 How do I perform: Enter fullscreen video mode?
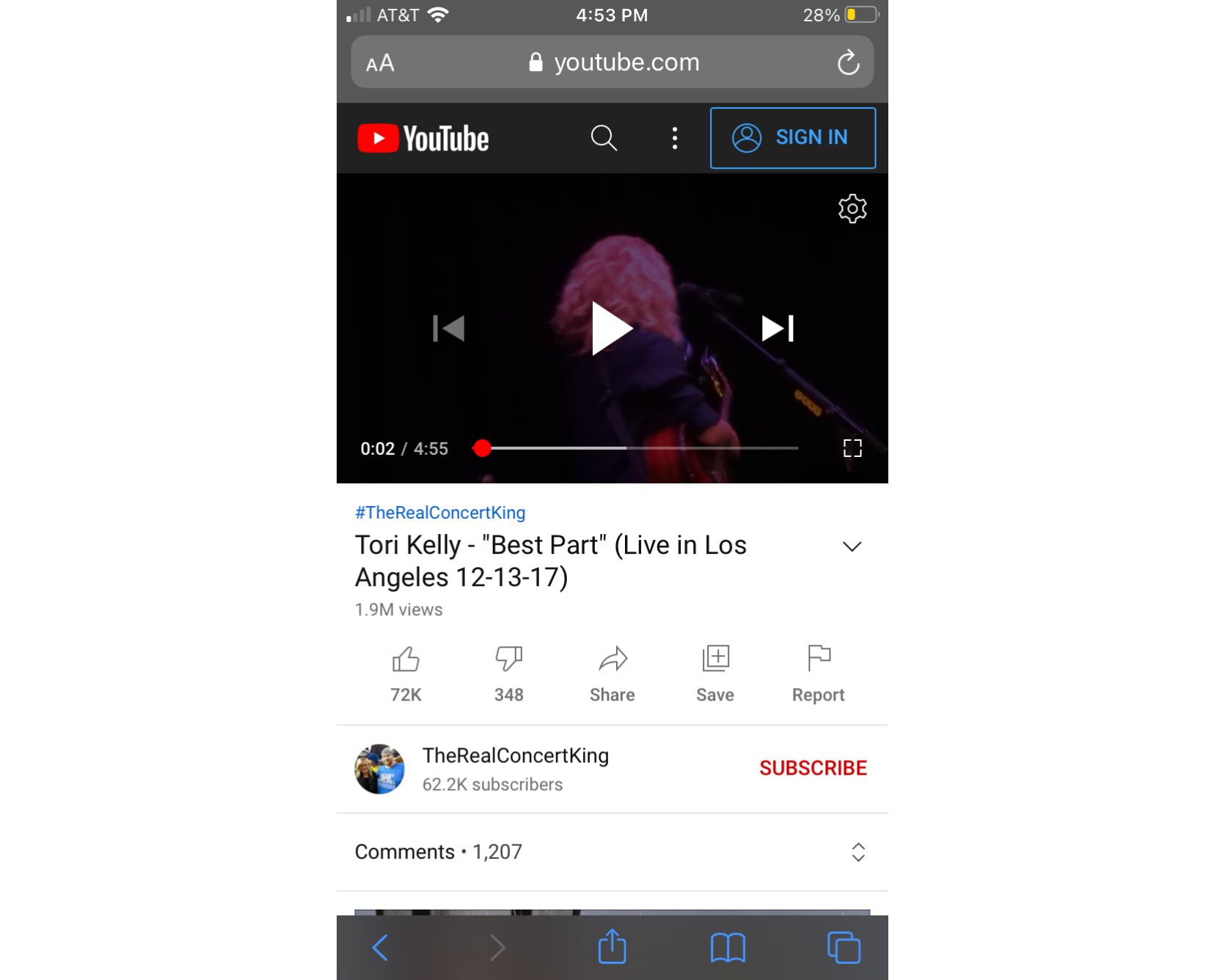coord(852,448)
